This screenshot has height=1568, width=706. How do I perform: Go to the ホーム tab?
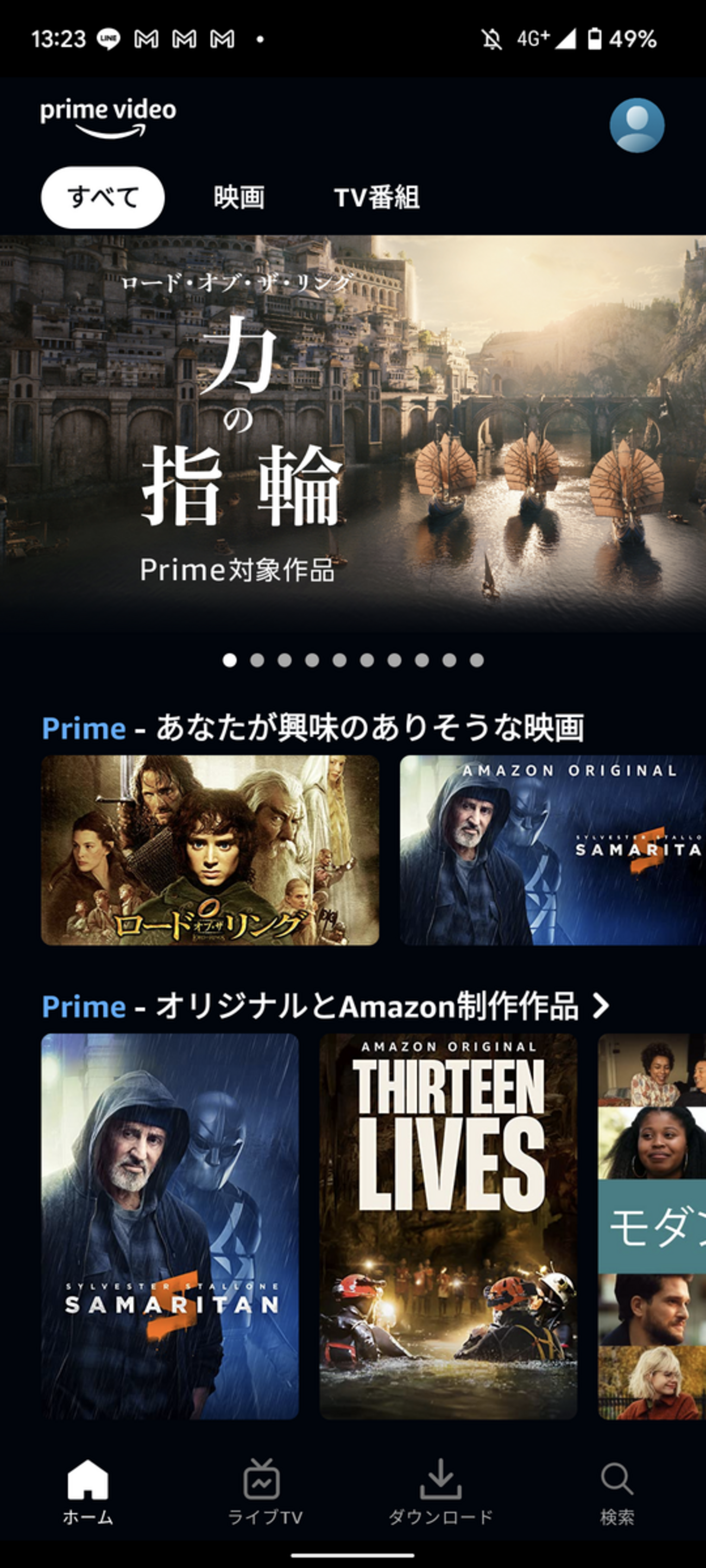[88, 1491]
